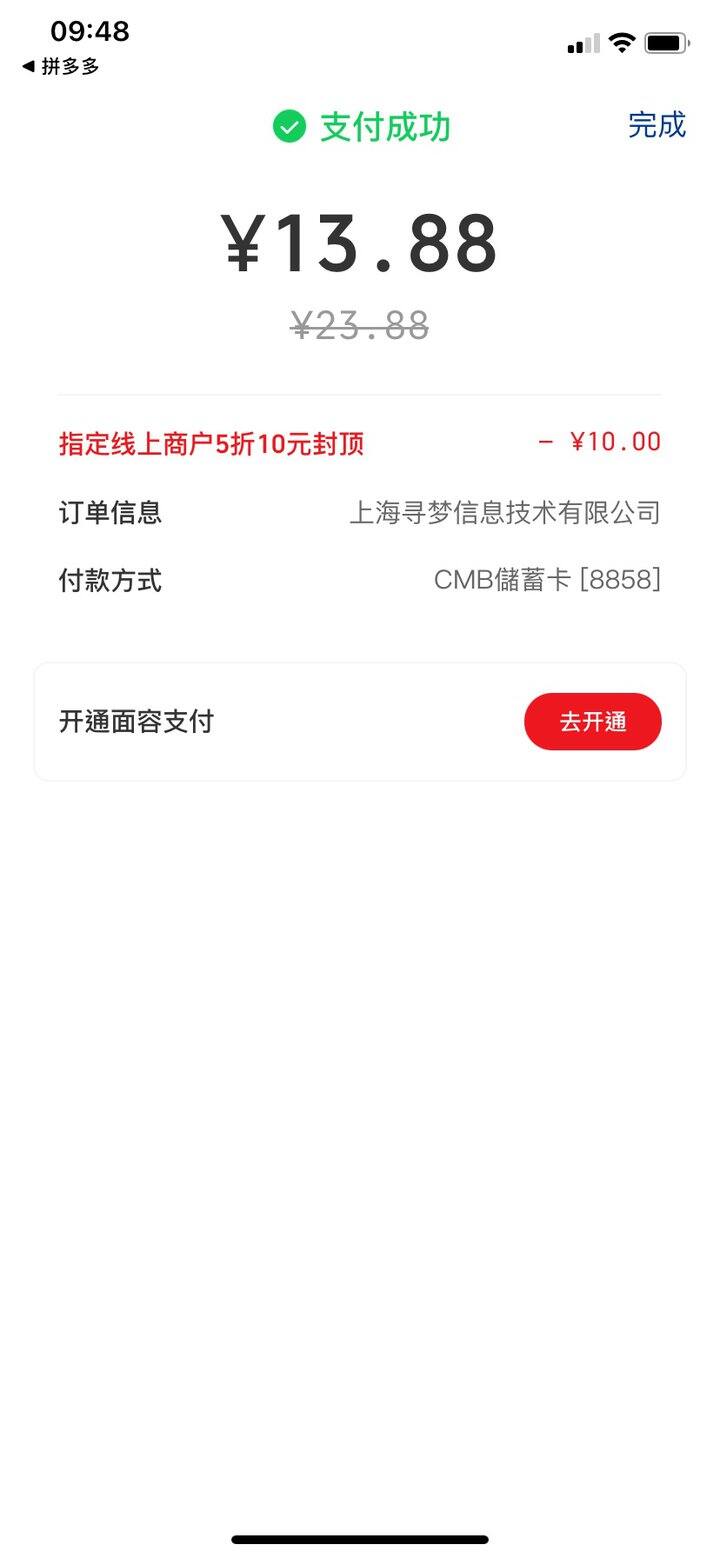Tap 去开通 to enable Face ID payment
This screenshot has width=720, height=1558.
[x=593, y=721]
